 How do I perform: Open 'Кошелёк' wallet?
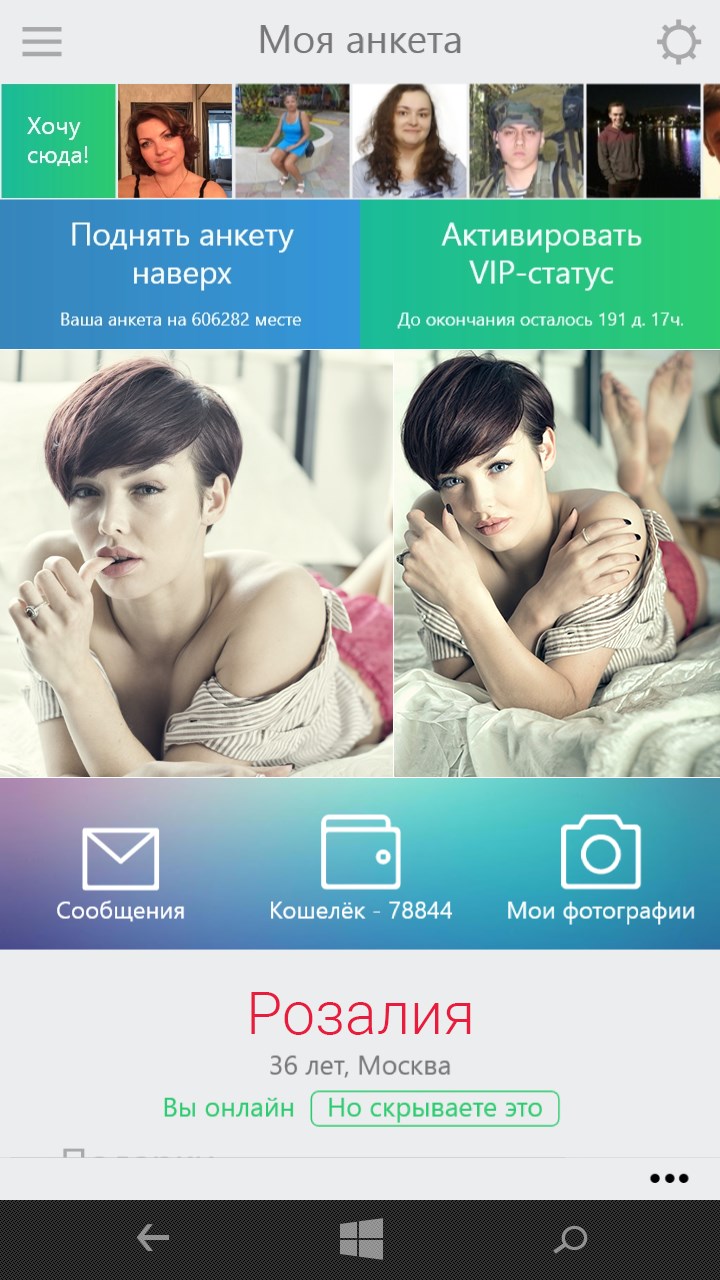[360, 868]
